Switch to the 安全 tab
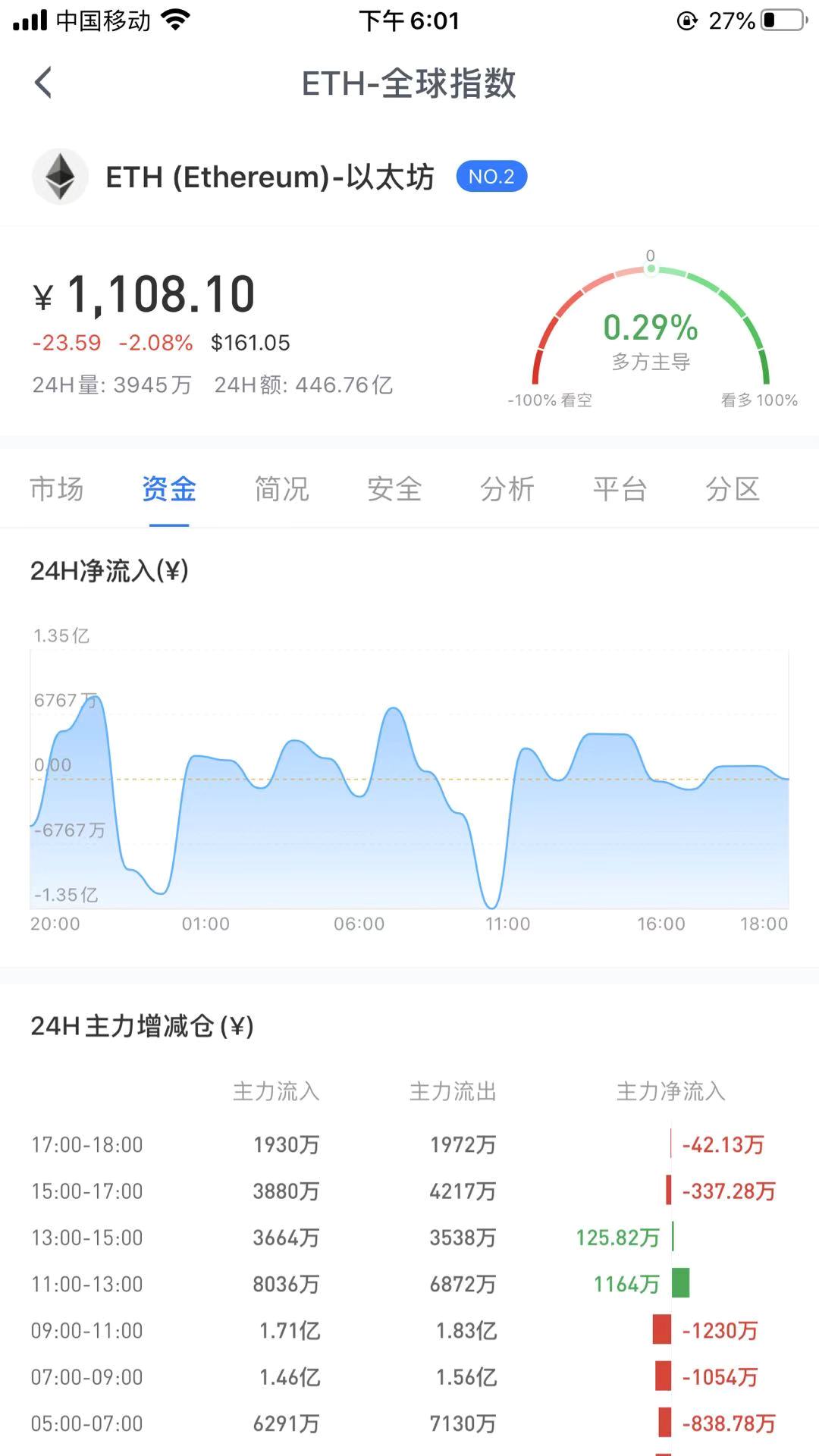819x1456 pixels. click(394, 489)
